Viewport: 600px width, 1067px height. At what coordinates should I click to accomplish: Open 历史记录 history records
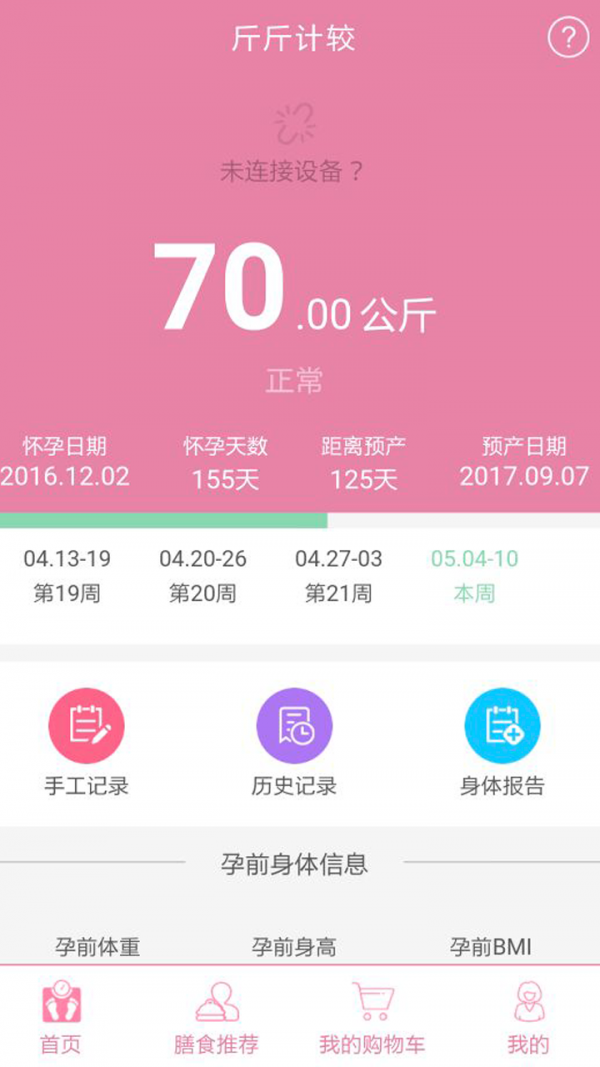pyautogui.click(x=294, y=742)
